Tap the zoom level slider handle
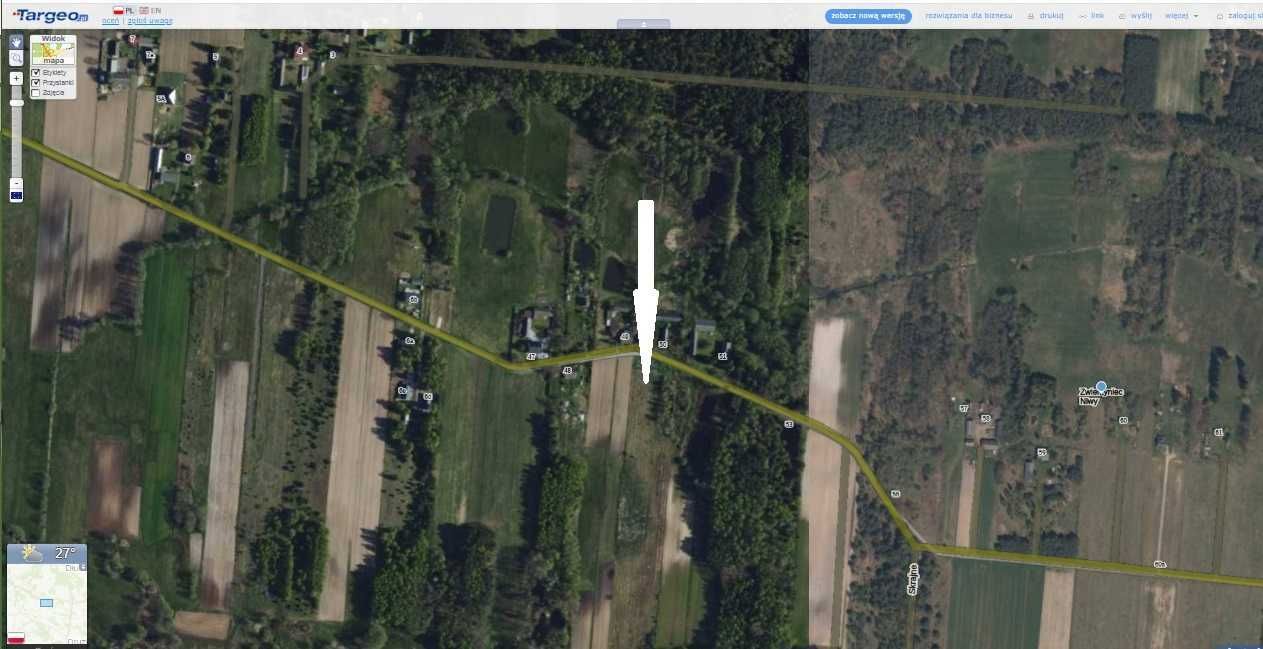This screenshot has width=1263, height=649. (x=16, y=102)
